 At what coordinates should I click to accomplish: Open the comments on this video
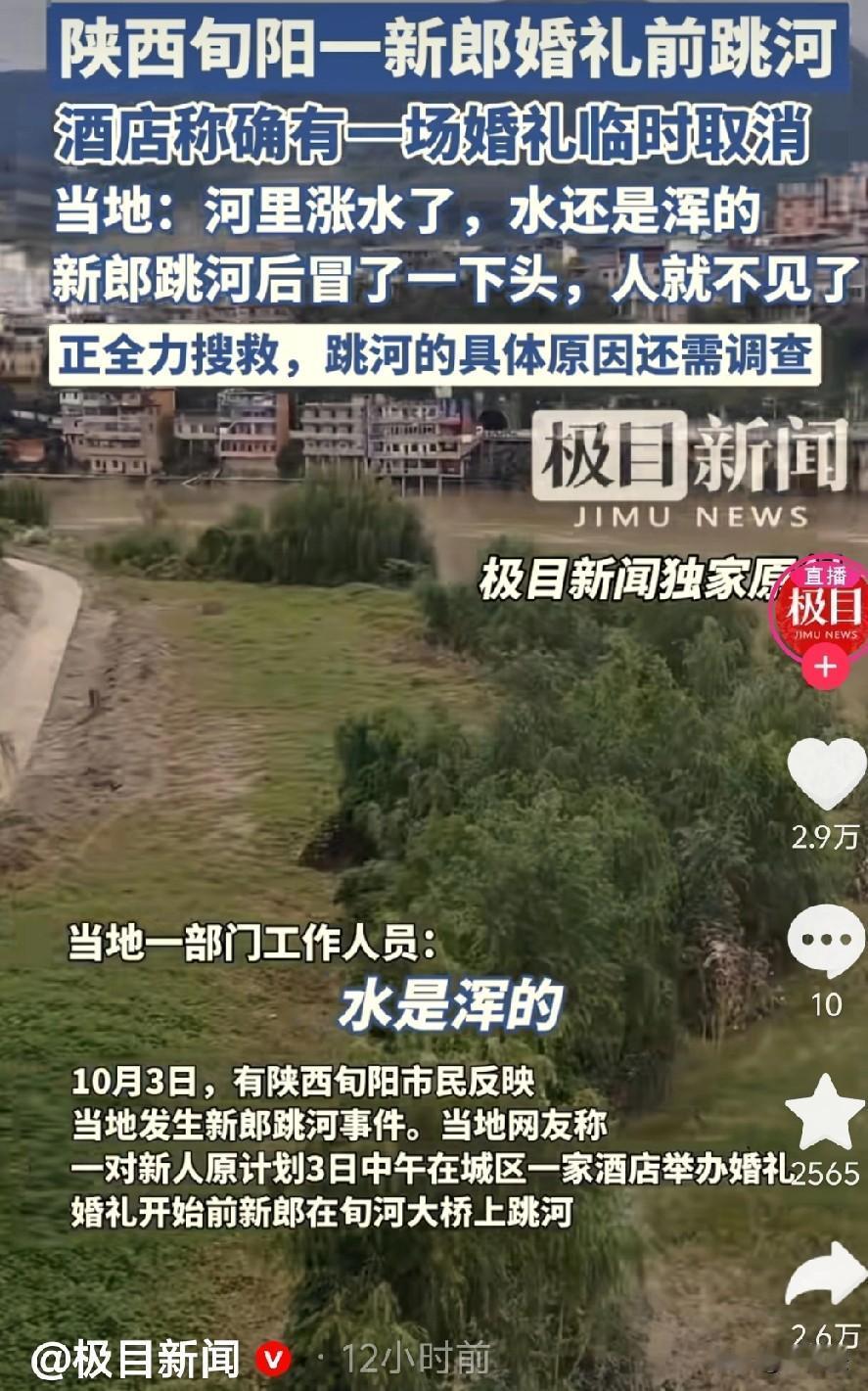tap(827, 941)
